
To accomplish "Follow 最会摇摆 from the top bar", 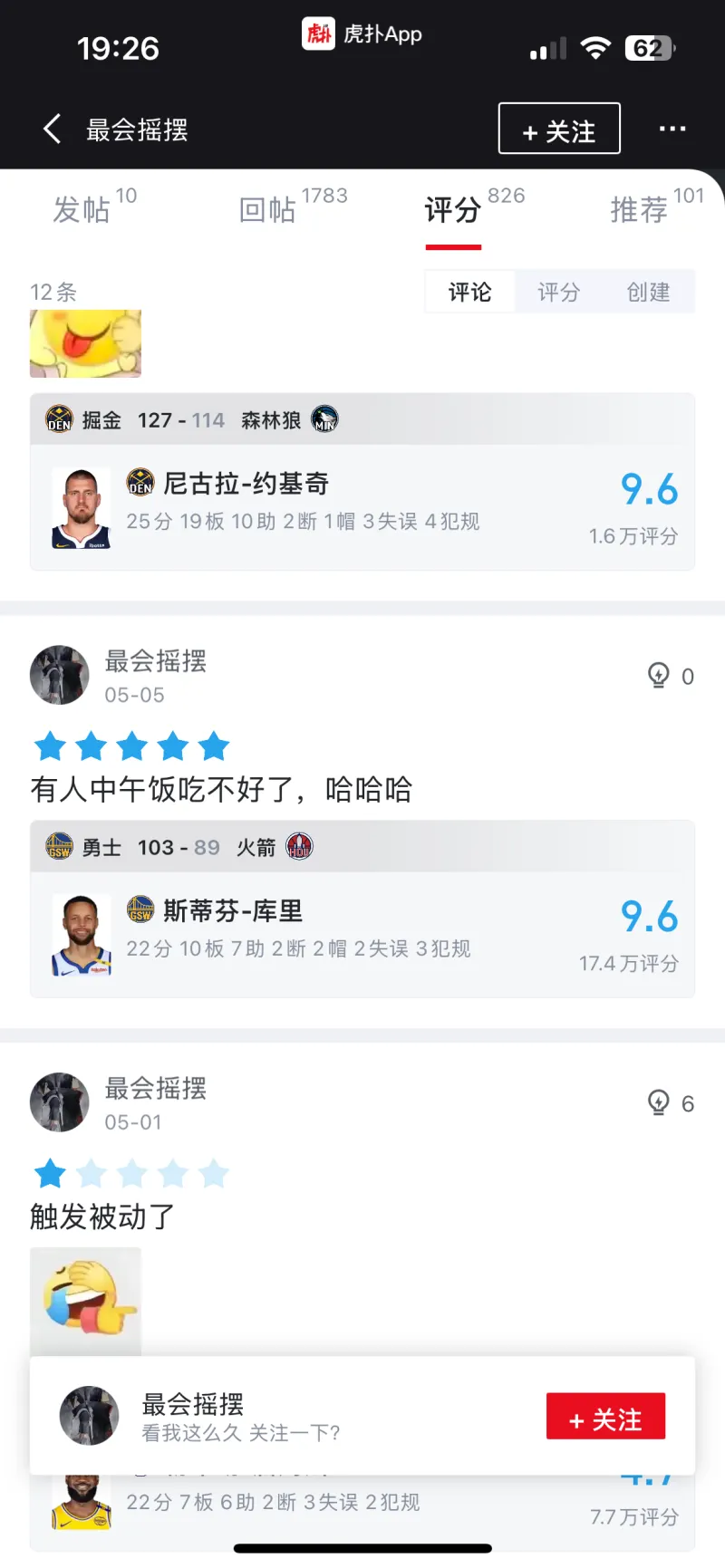I will (x=559, y=130).
